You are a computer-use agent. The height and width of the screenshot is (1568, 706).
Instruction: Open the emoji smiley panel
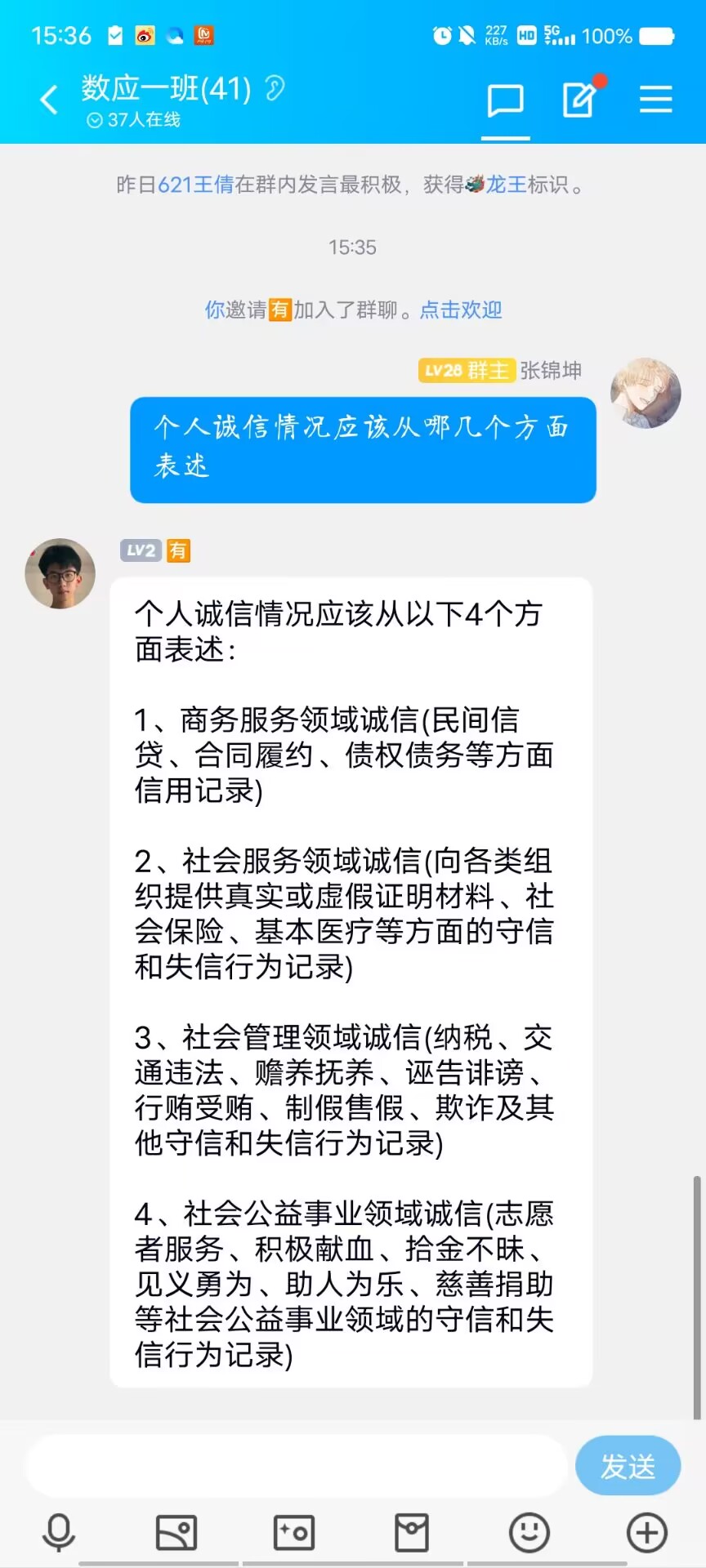(x=529, y=1532)
